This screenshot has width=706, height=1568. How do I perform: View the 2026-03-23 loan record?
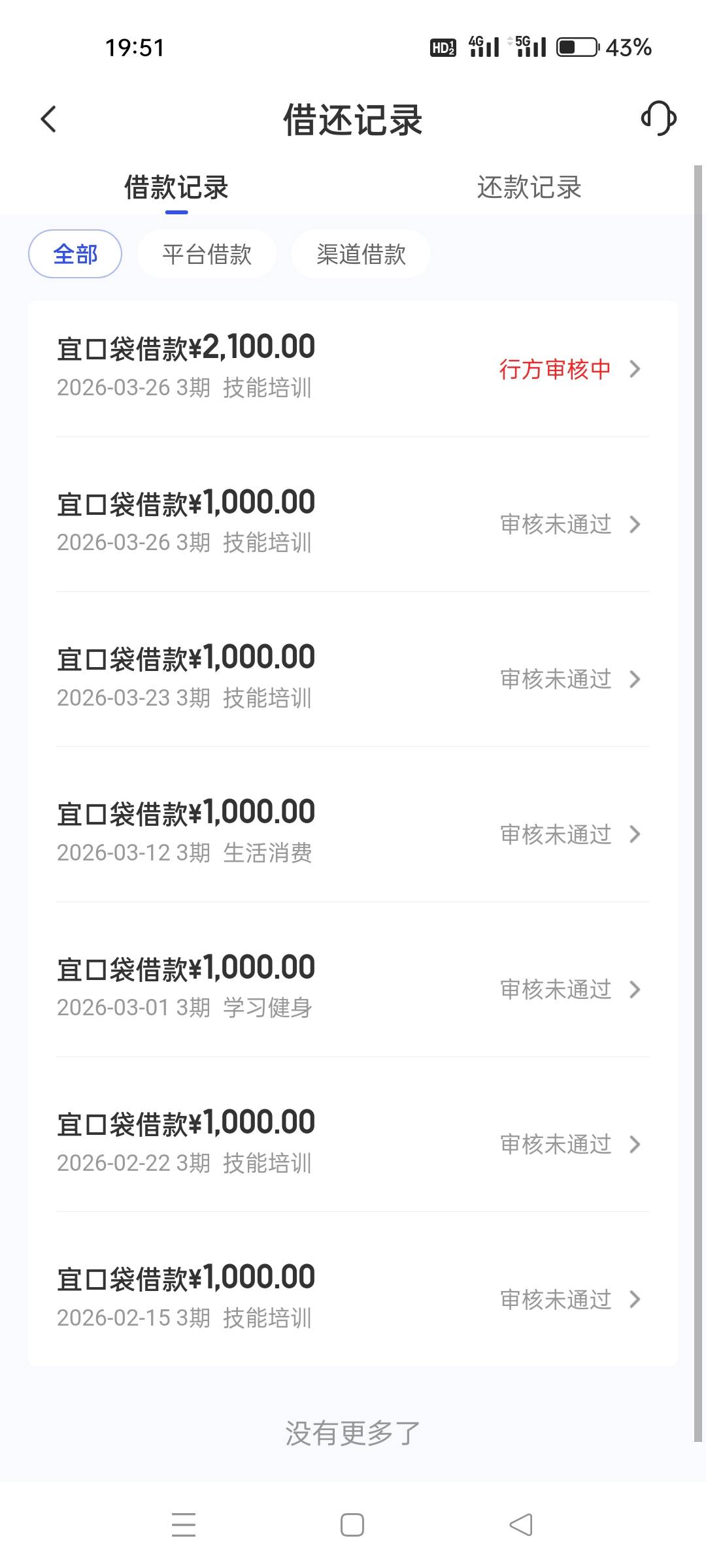coord(353,678)
